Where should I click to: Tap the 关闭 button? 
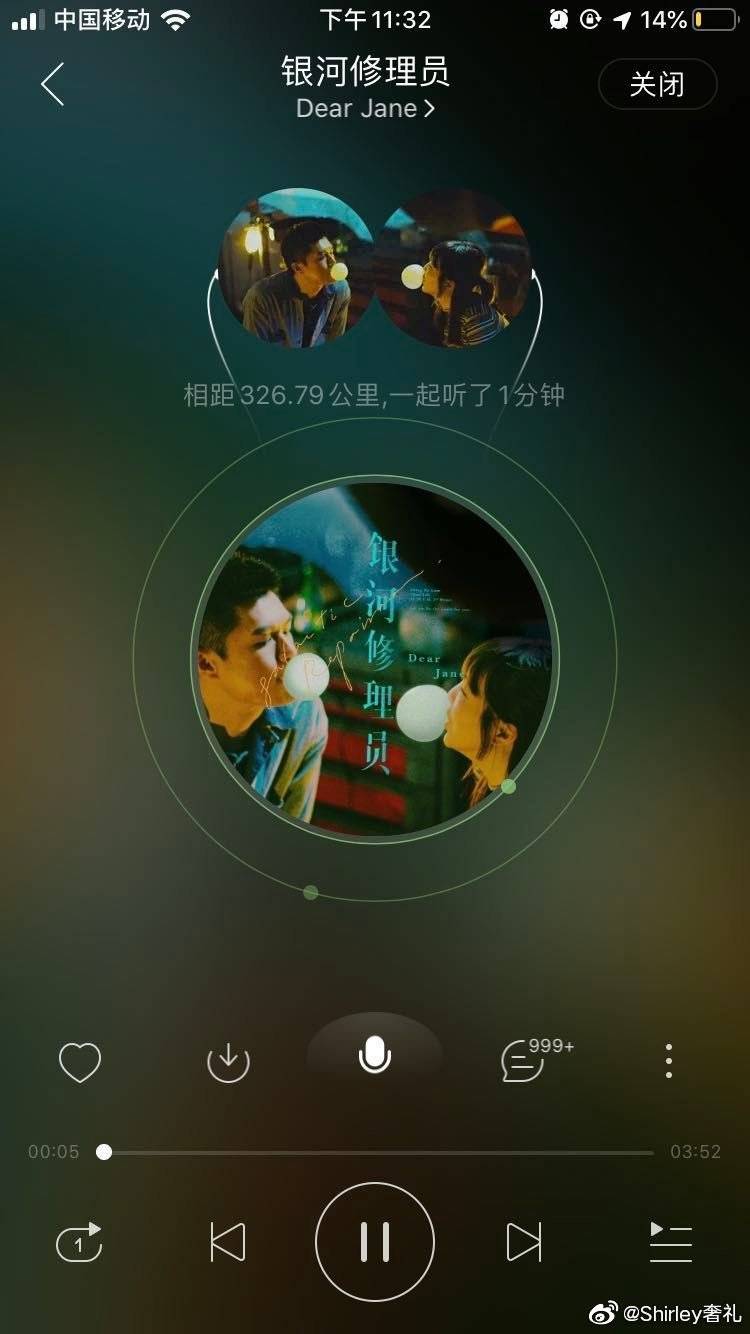point(657,84)
